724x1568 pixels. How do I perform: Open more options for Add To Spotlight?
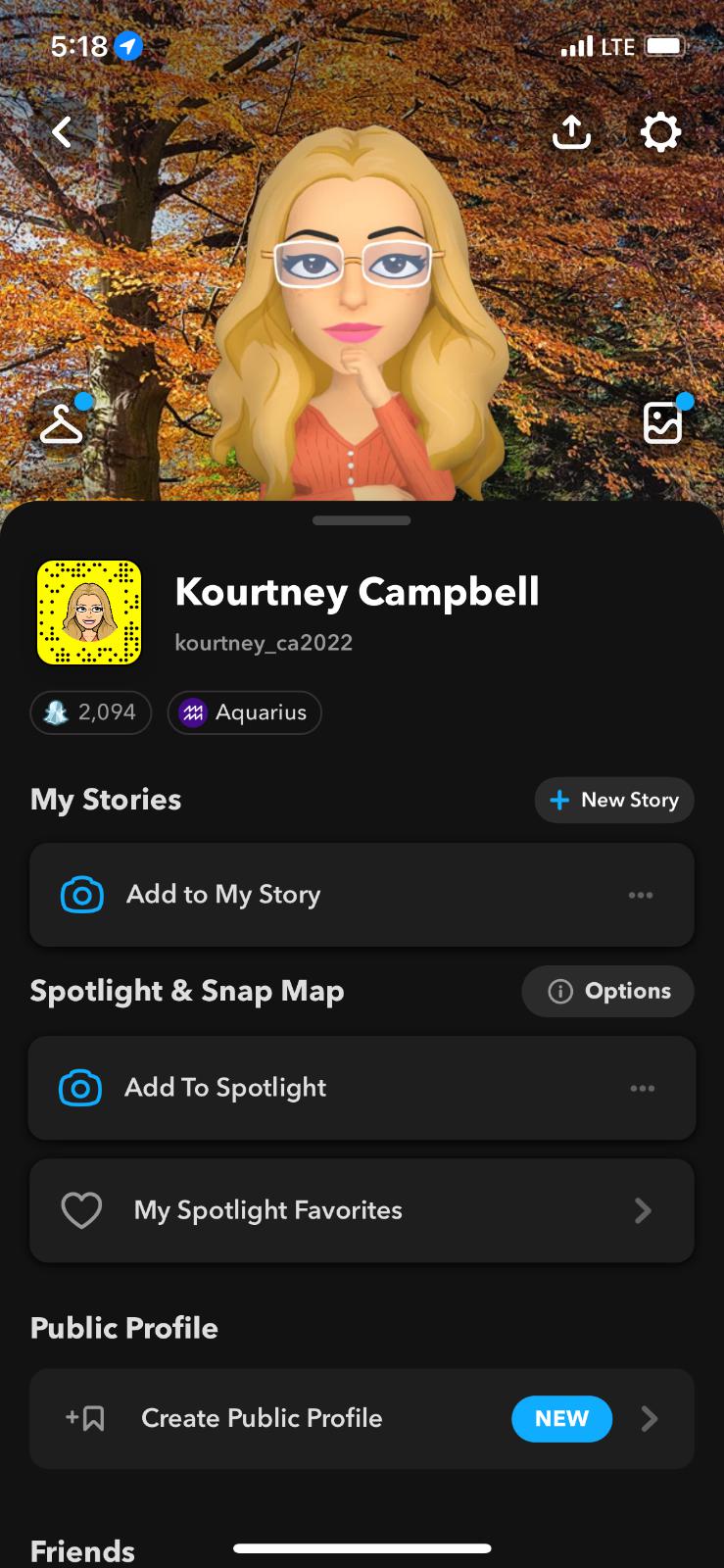point(643,1088)
